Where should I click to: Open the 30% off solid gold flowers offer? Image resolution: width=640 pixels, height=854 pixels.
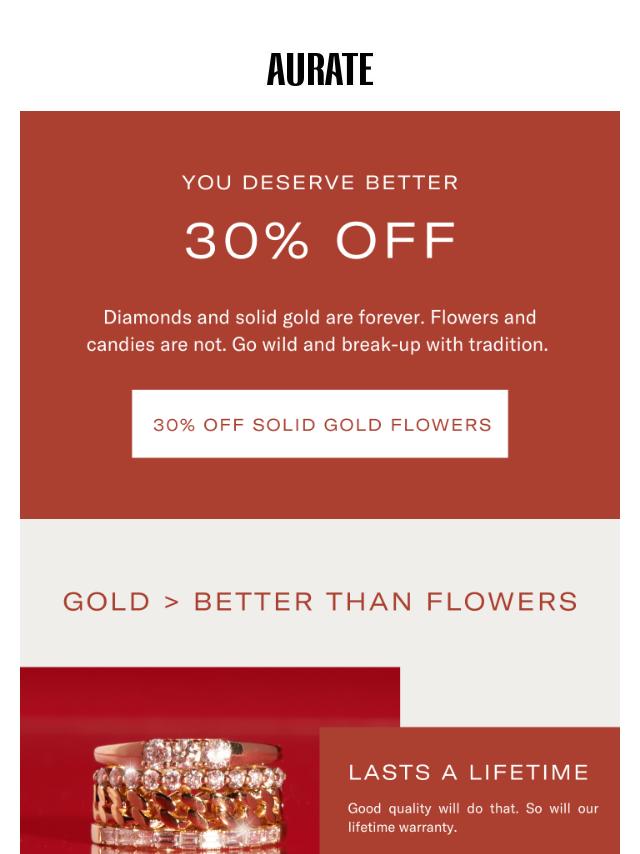(320, 424)
